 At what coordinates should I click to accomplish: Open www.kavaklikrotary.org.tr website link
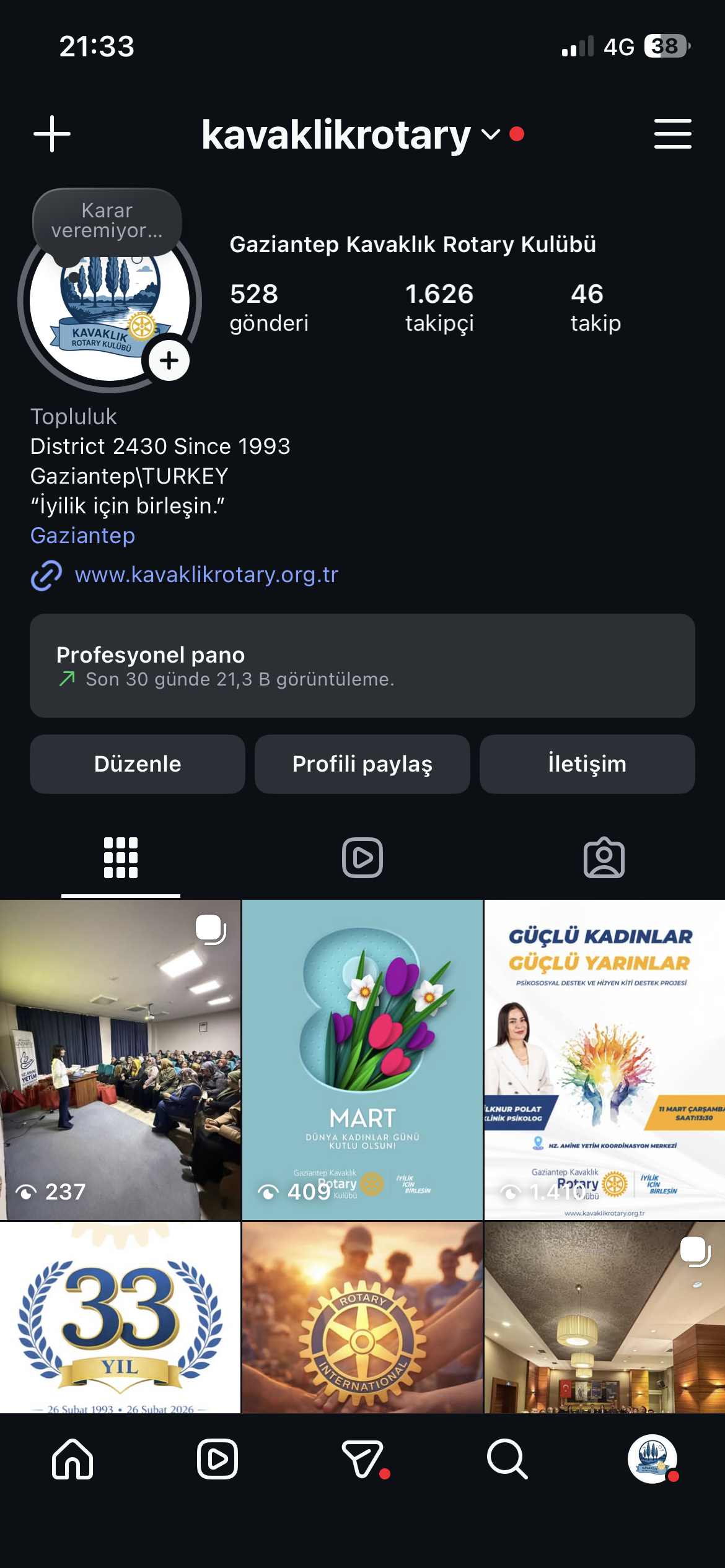pyautogui.click(x=206, y=575)
